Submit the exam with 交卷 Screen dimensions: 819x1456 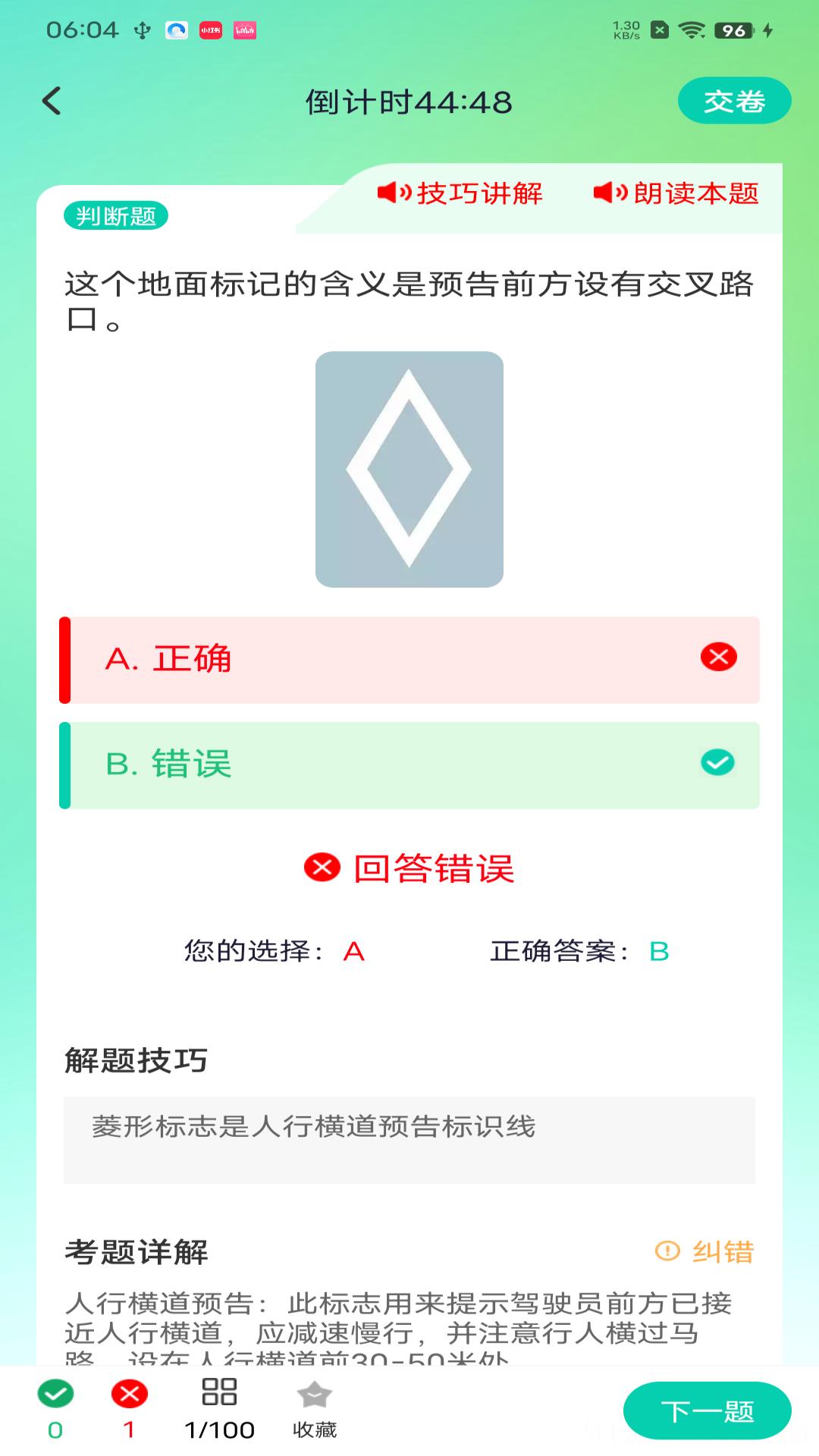click(734, 101)
